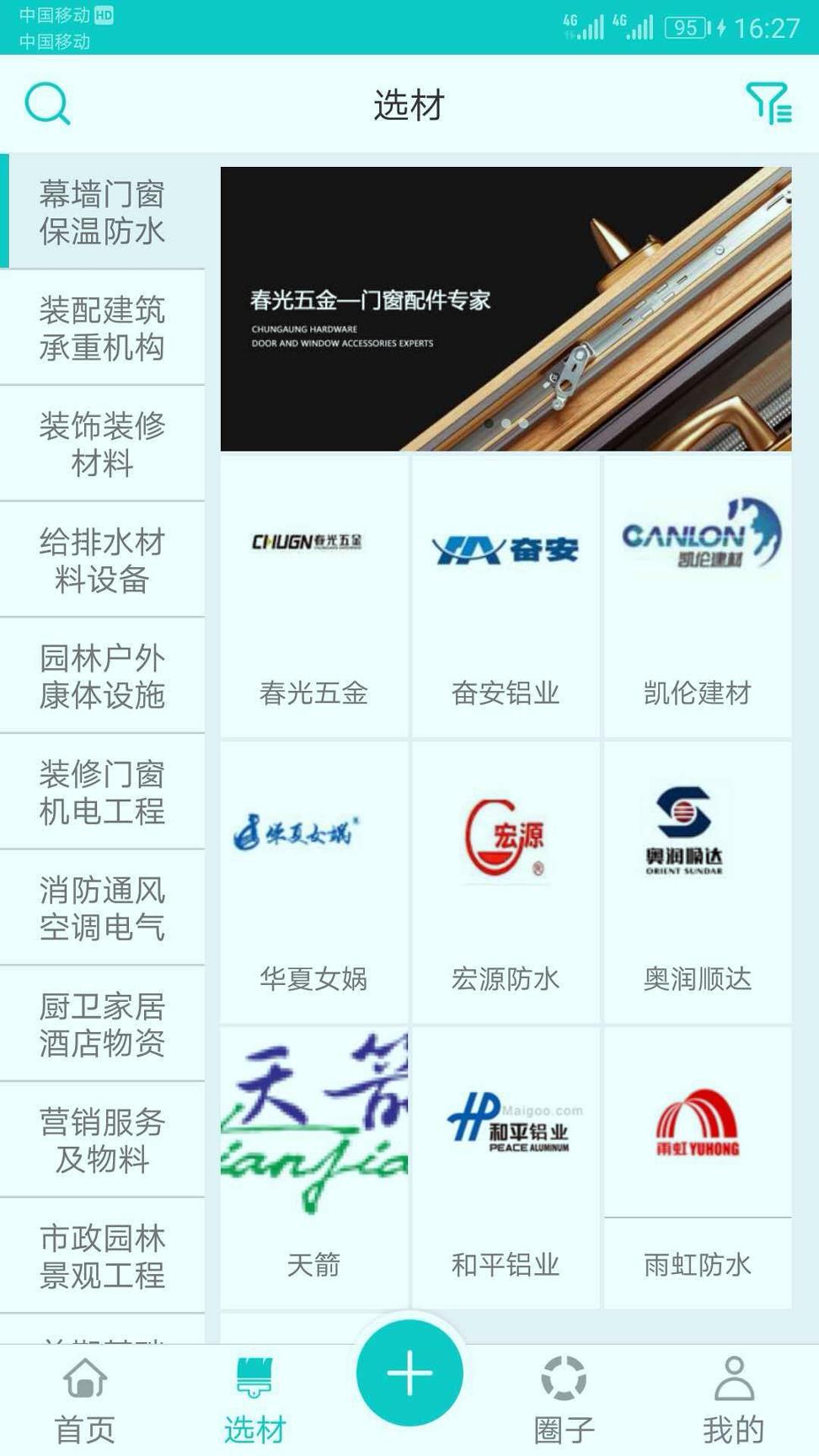This screenshot has width=819, height=1456.
Task: Open the 奋安铝业 brand logo
Action: [505, 548]
